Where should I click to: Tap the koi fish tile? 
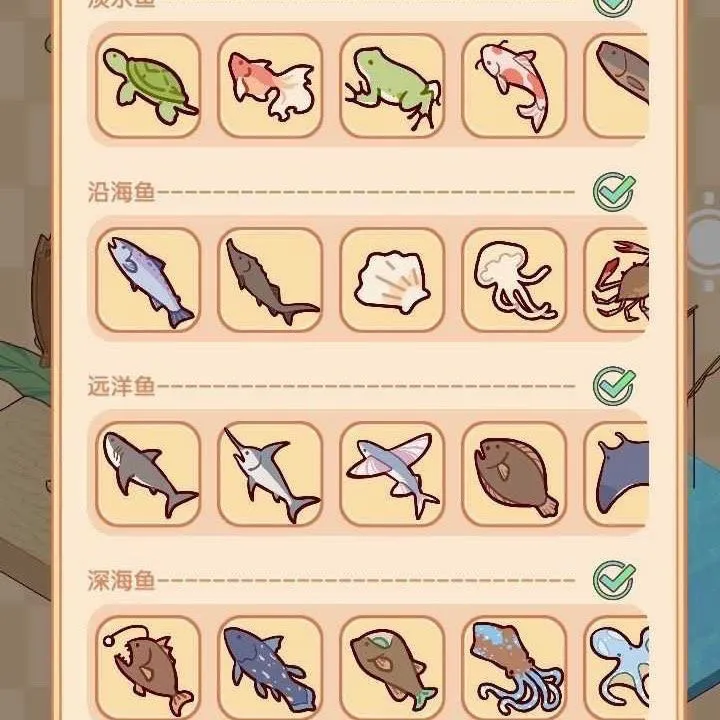[x=514, y=86]
